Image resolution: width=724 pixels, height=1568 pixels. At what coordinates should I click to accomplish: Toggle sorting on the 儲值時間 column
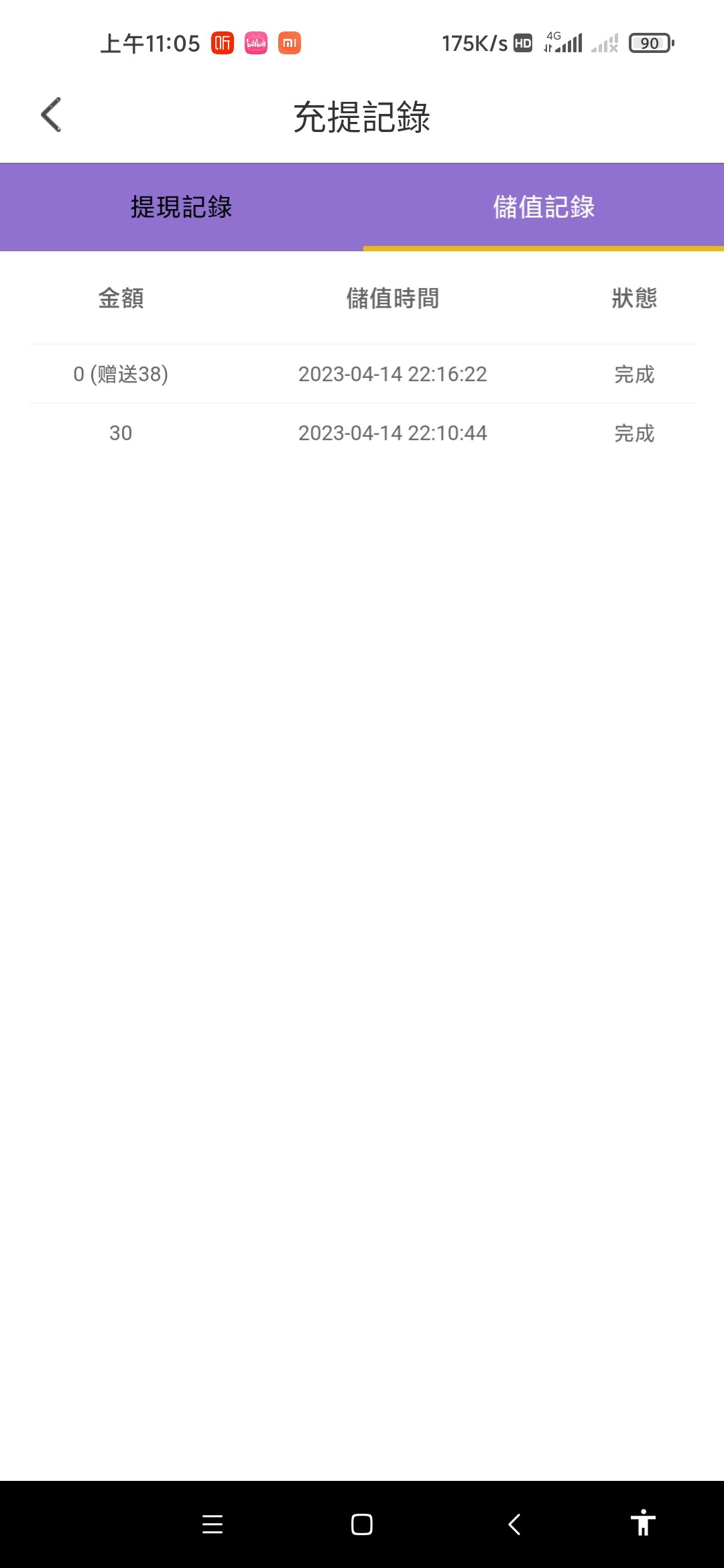click(x=392, y=299)
